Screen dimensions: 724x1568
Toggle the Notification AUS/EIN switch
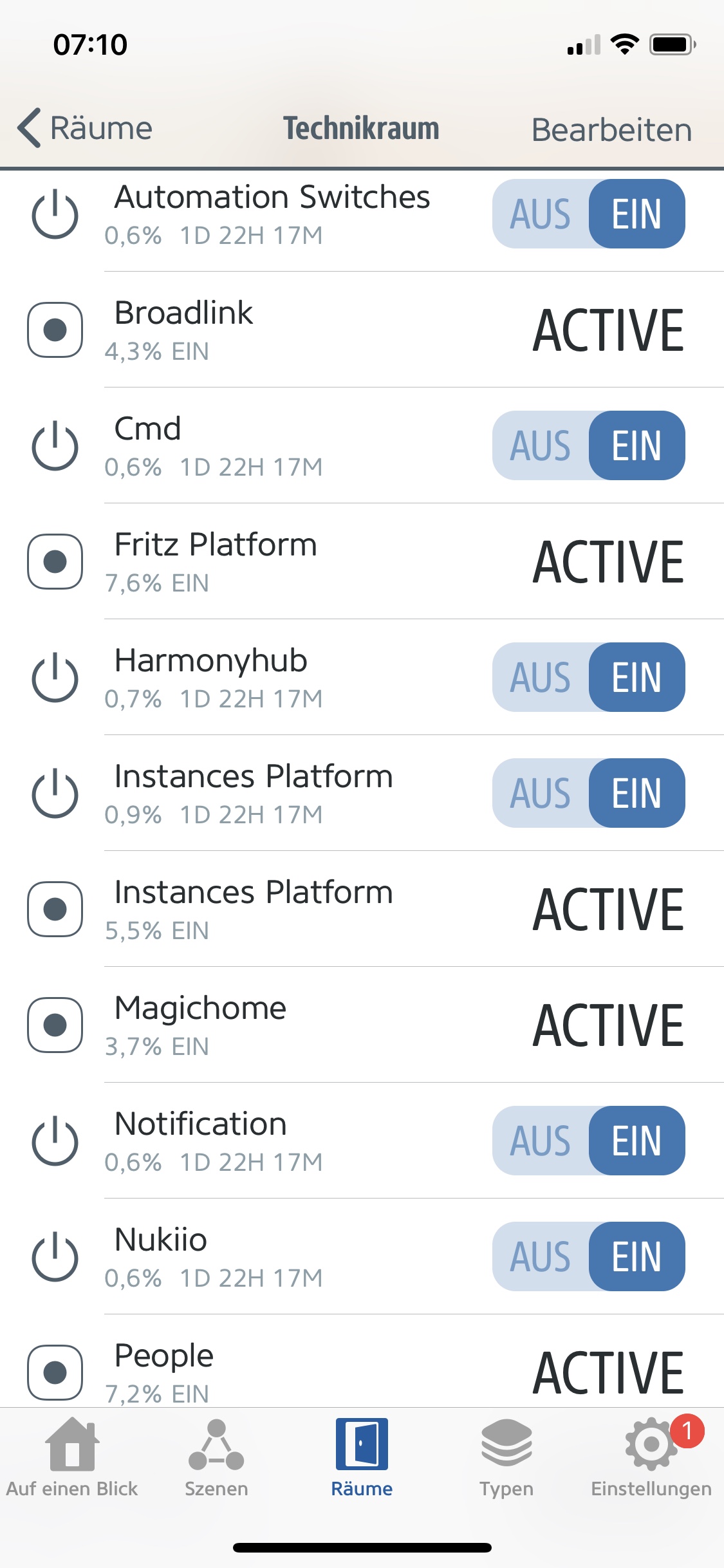[x=588, y=1141]
